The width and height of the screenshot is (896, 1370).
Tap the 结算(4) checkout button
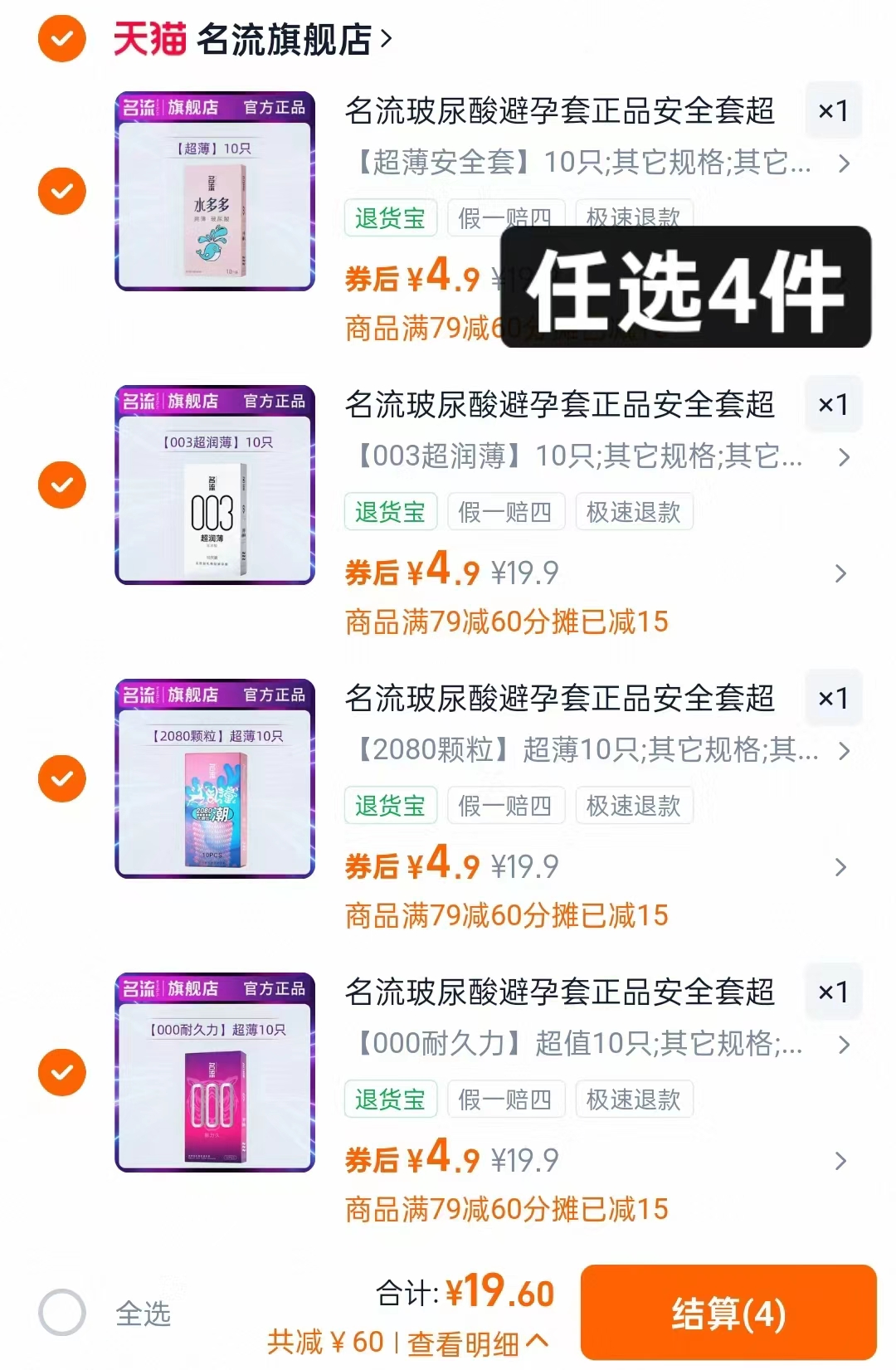click(728, 1313)
